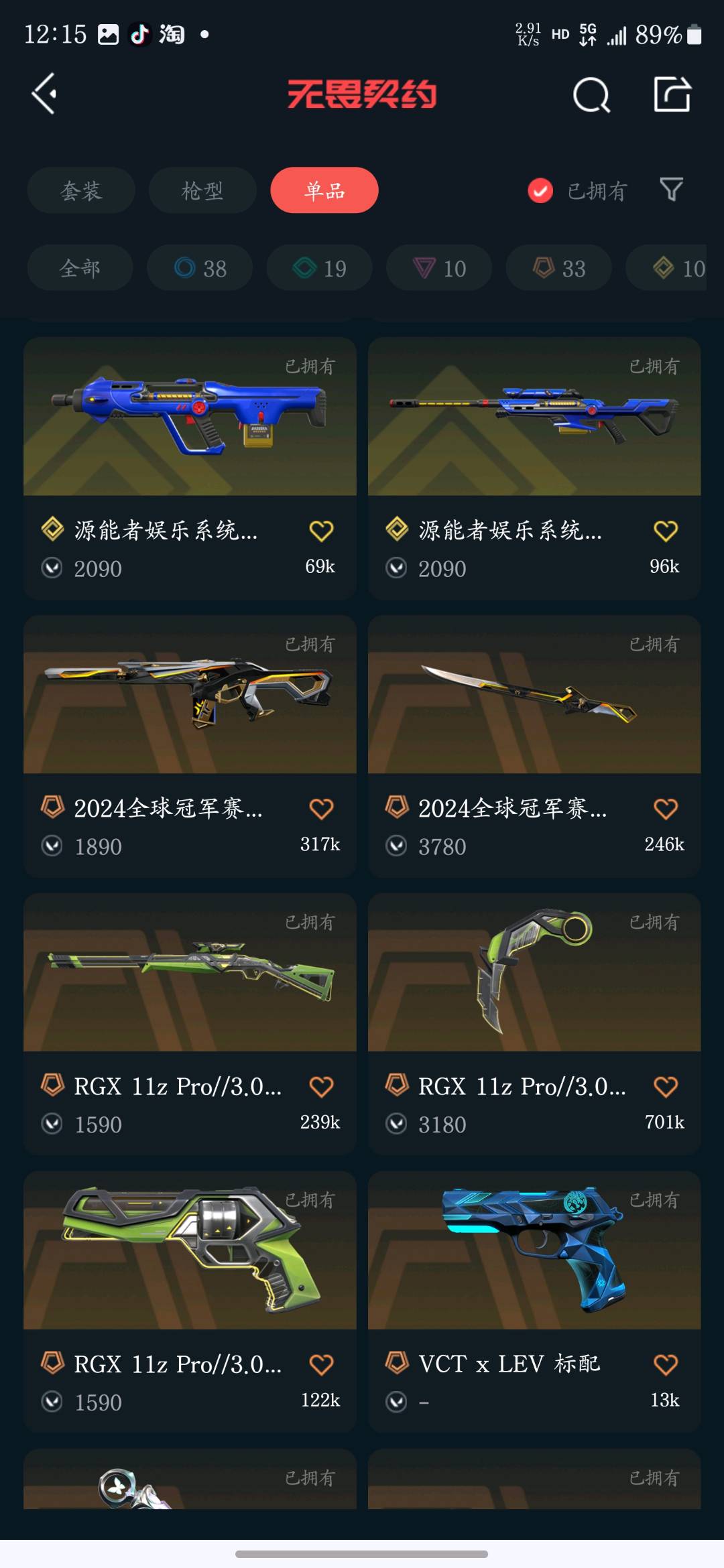Filter by the blue circle chip with 38
This screenshot has width=724, height=1568.
click(x=200, y=268)
